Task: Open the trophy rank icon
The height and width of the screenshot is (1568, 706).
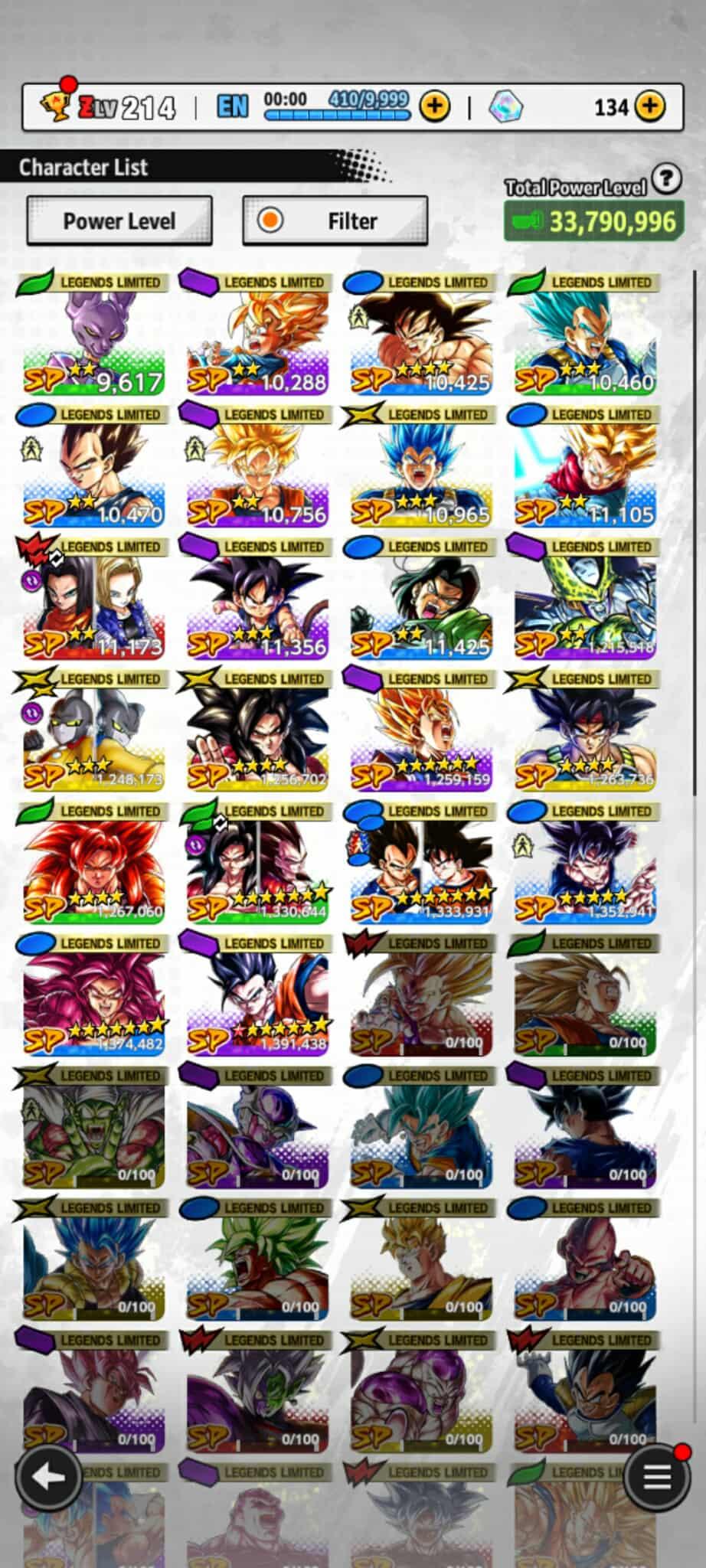Action: 55,106
